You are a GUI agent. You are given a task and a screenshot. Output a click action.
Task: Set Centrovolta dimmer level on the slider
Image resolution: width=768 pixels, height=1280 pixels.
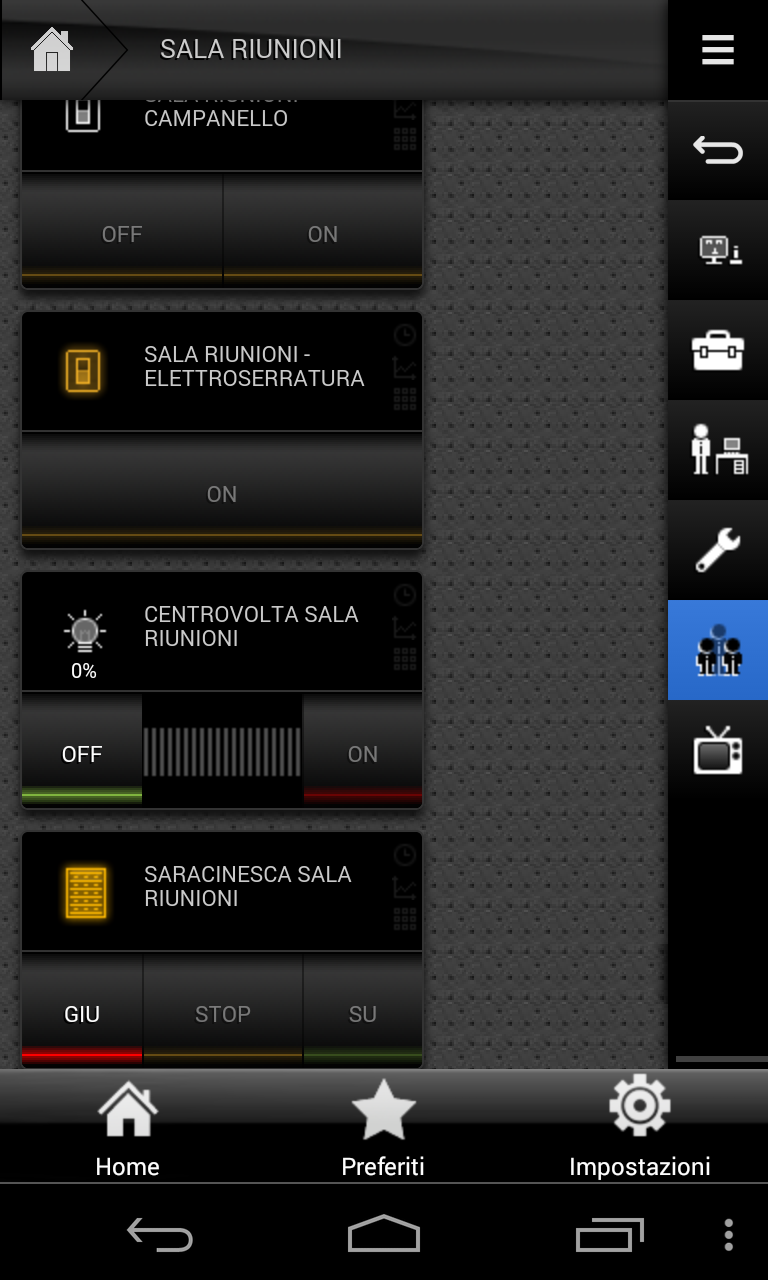pos(222,752)
